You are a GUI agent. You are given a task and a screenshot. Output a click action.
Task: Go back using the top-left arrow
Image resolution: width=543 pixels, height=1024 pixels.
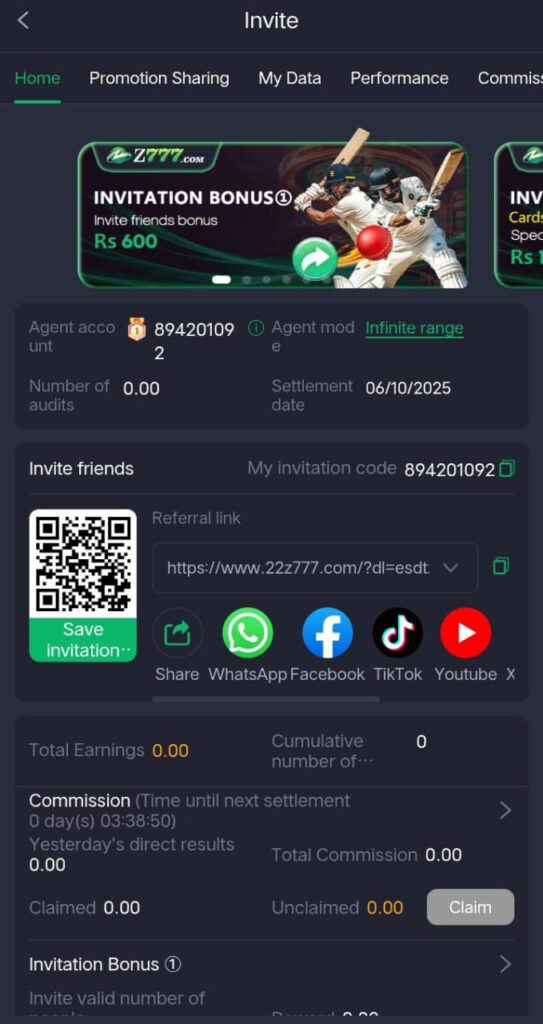[x=23, y=20]
